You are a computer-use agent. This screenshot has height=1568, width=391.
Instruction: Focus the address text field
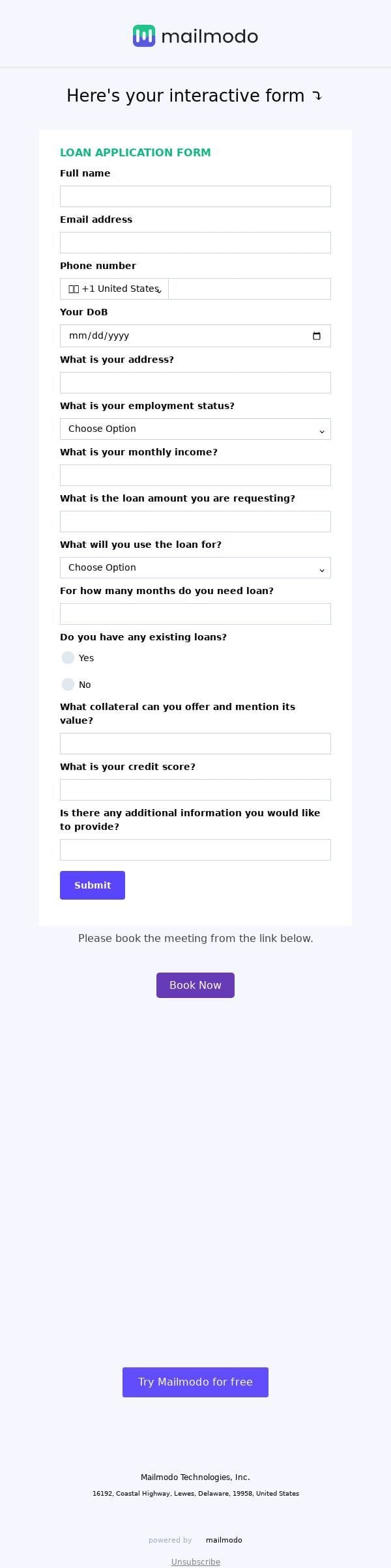[x=195, y=382]
